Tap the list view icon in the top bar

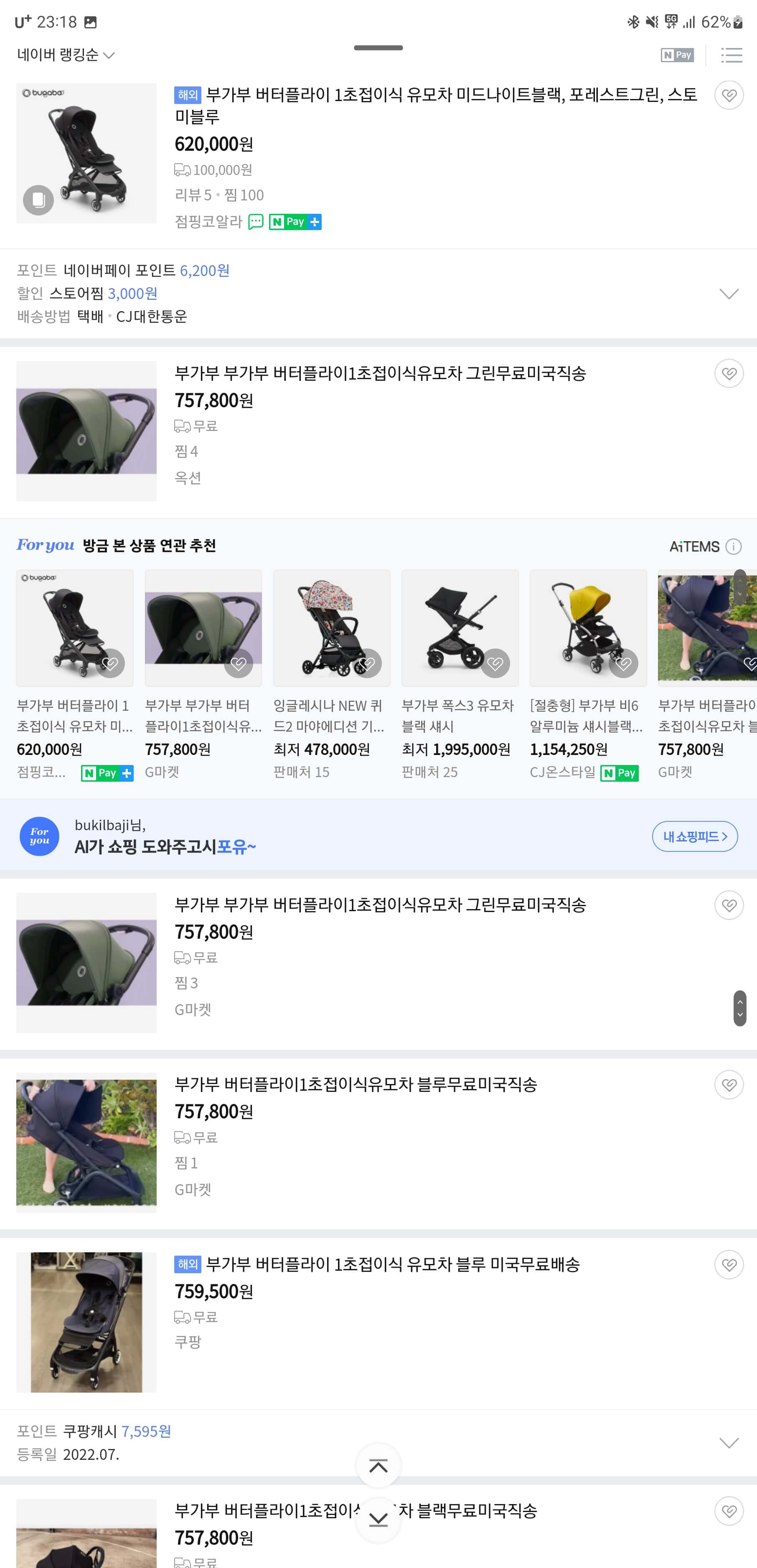[x=732, y=56]
